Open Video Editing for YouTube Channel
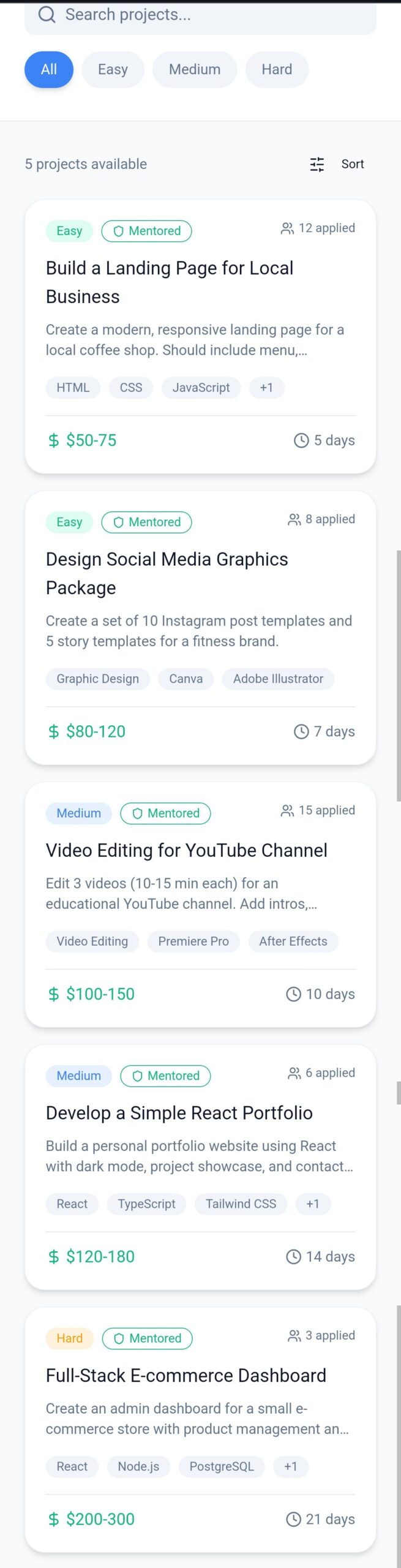This screenshot has width=401, height=1568. pyautogui.click(x=186, y=850)
